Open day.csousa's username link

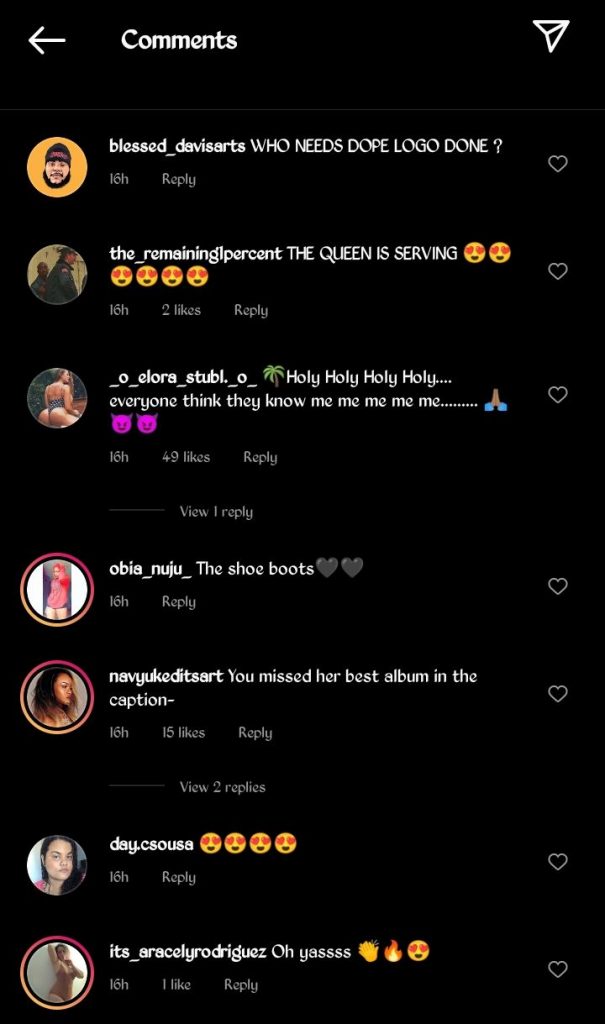click(x=151, y=844)
